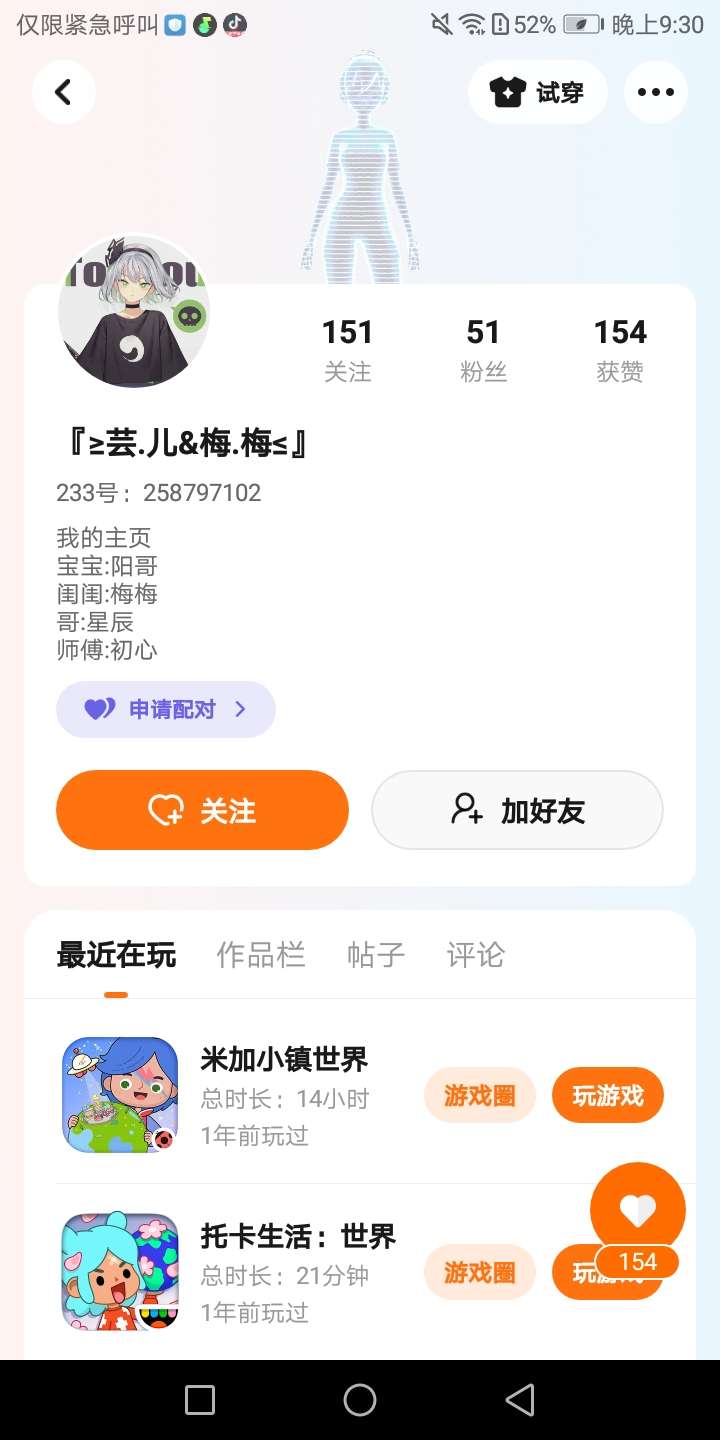Tap 玩游戏 for 米加小镇世界

(x=607, y=1096)
